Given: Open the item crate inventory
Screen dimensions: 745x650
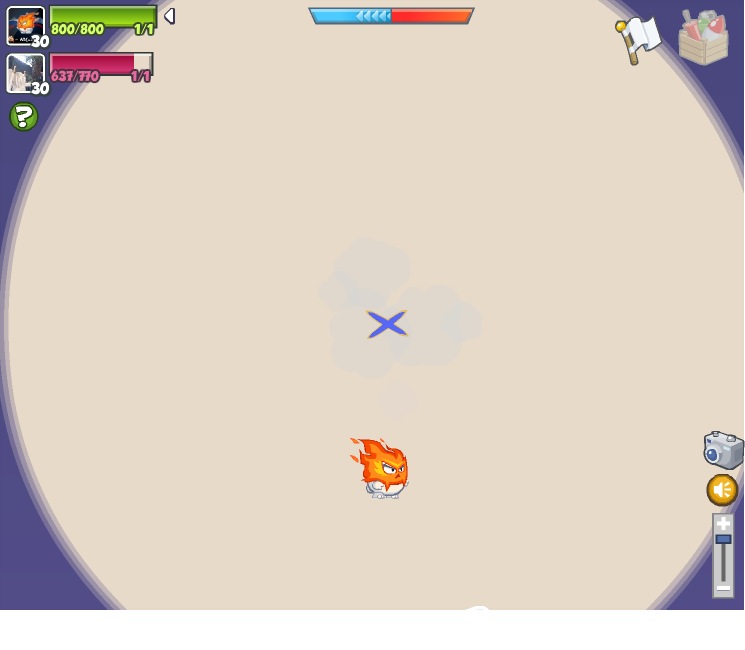Looking at the screenshot, I should click(x=703, y=38).
